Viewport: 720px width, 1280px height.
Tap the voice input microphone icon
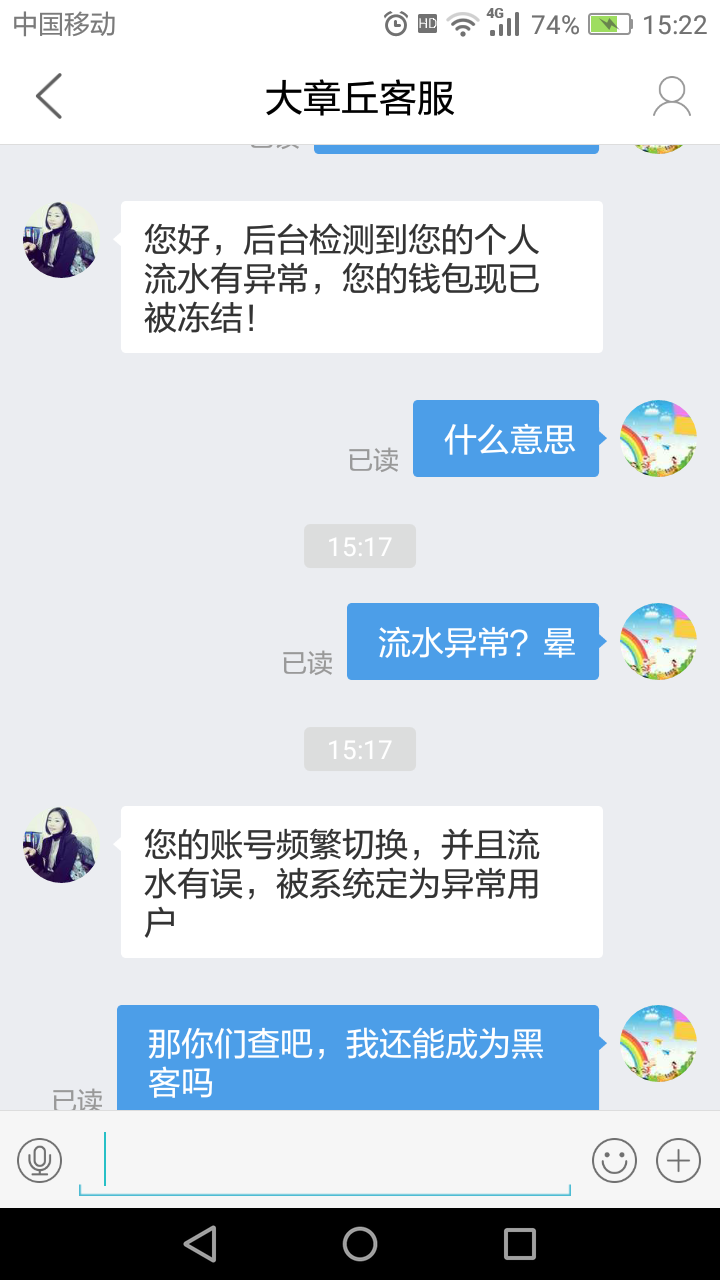40,1160
